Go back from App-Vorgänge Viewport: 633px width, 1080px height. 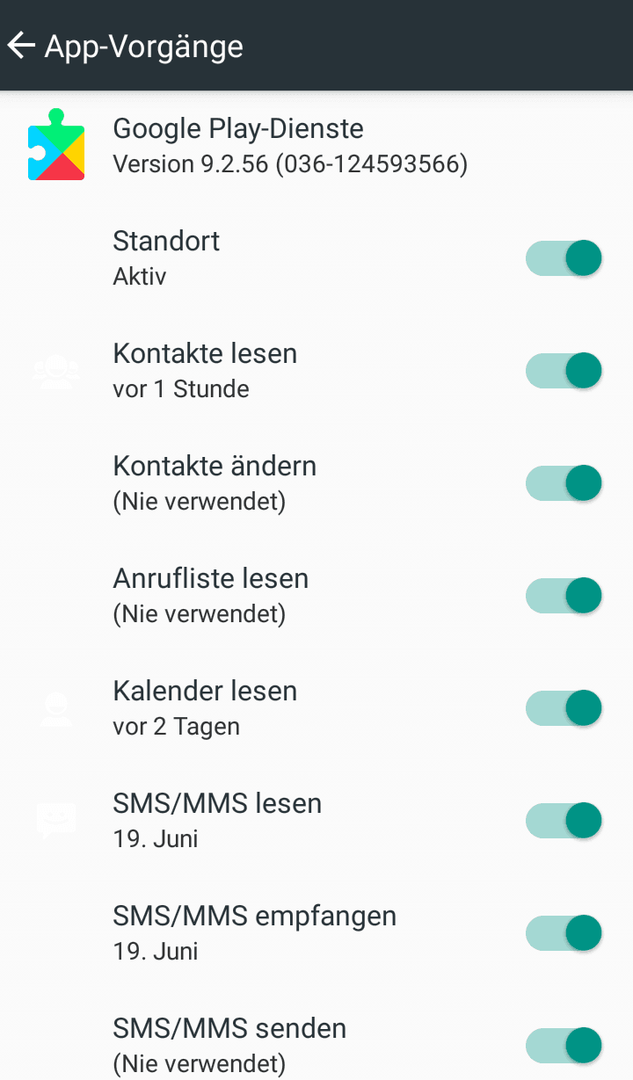tap(21, 45)
